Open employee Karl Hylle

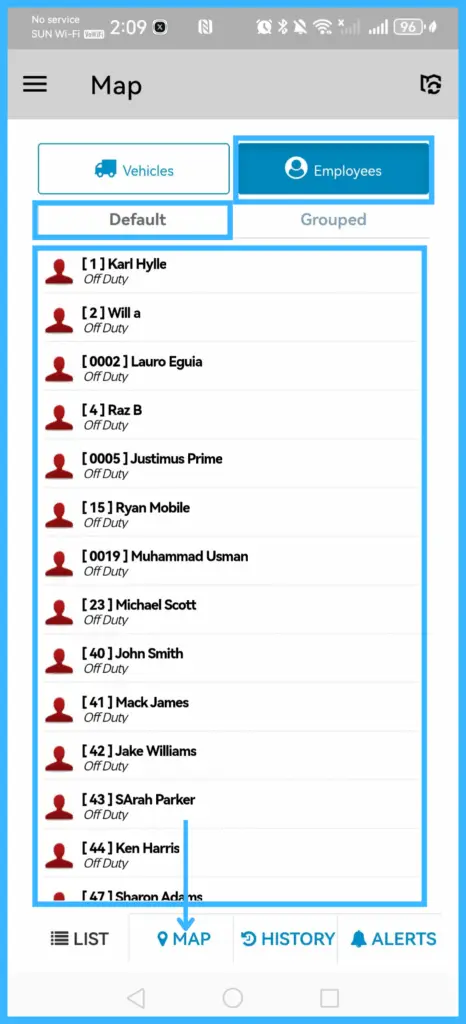(230, 270)
